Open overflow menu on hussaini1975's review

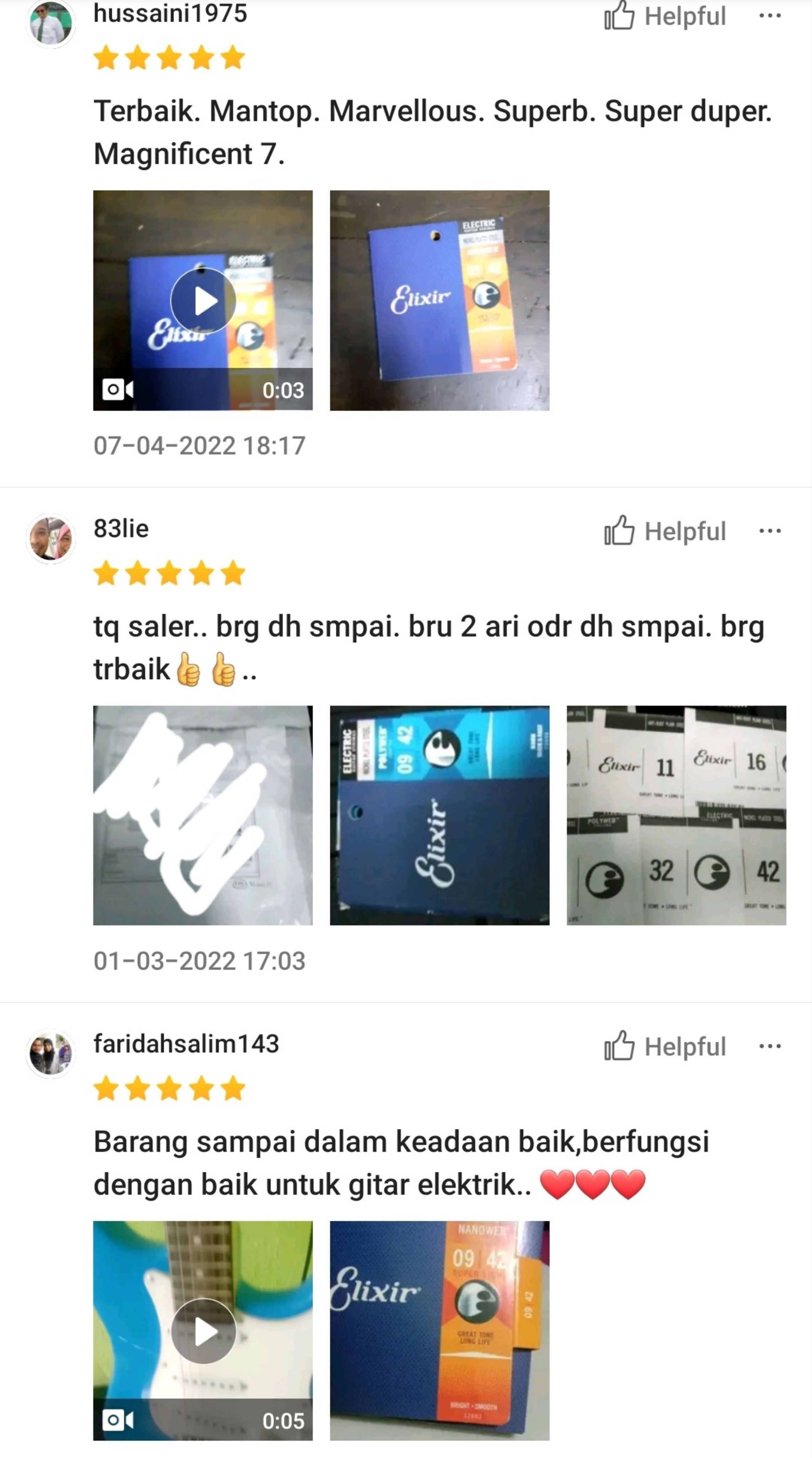click(x=770, y=16)
